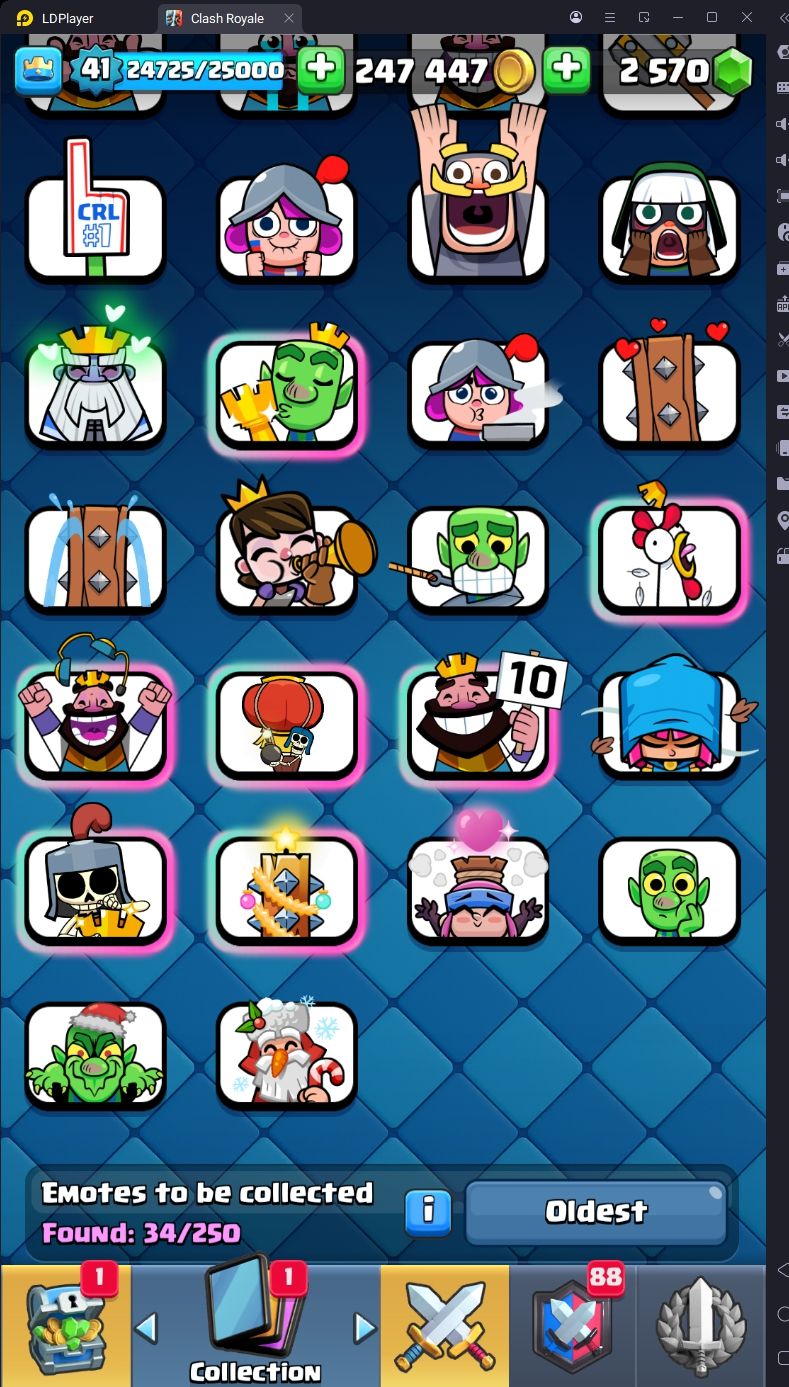Open the goblin kissing trophy emote
The image size is (789, 1387).
(x=287, y=392)
